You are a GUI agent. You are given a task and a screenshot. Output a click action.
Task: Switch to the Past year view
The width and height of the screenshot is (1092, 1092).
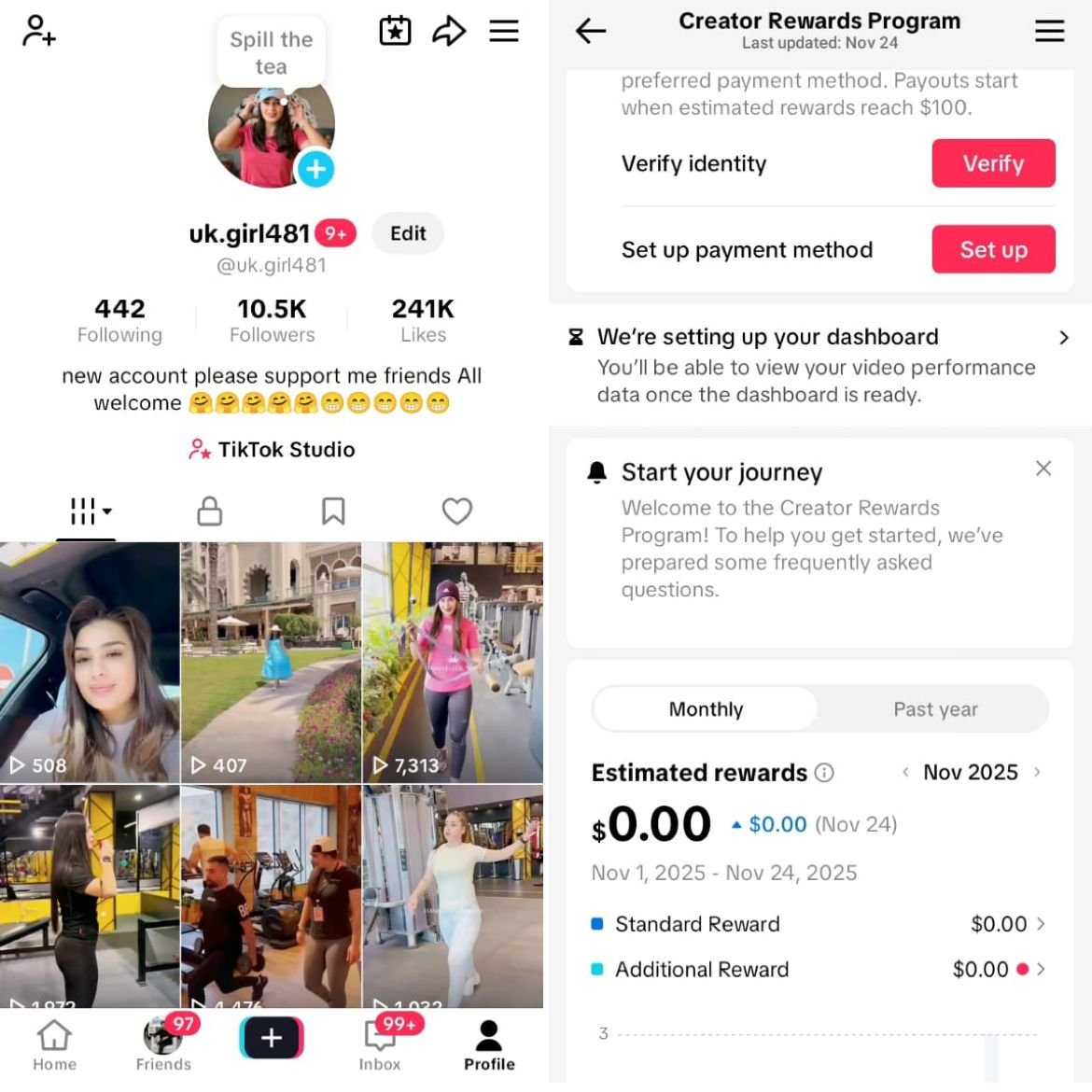point(935,709)
